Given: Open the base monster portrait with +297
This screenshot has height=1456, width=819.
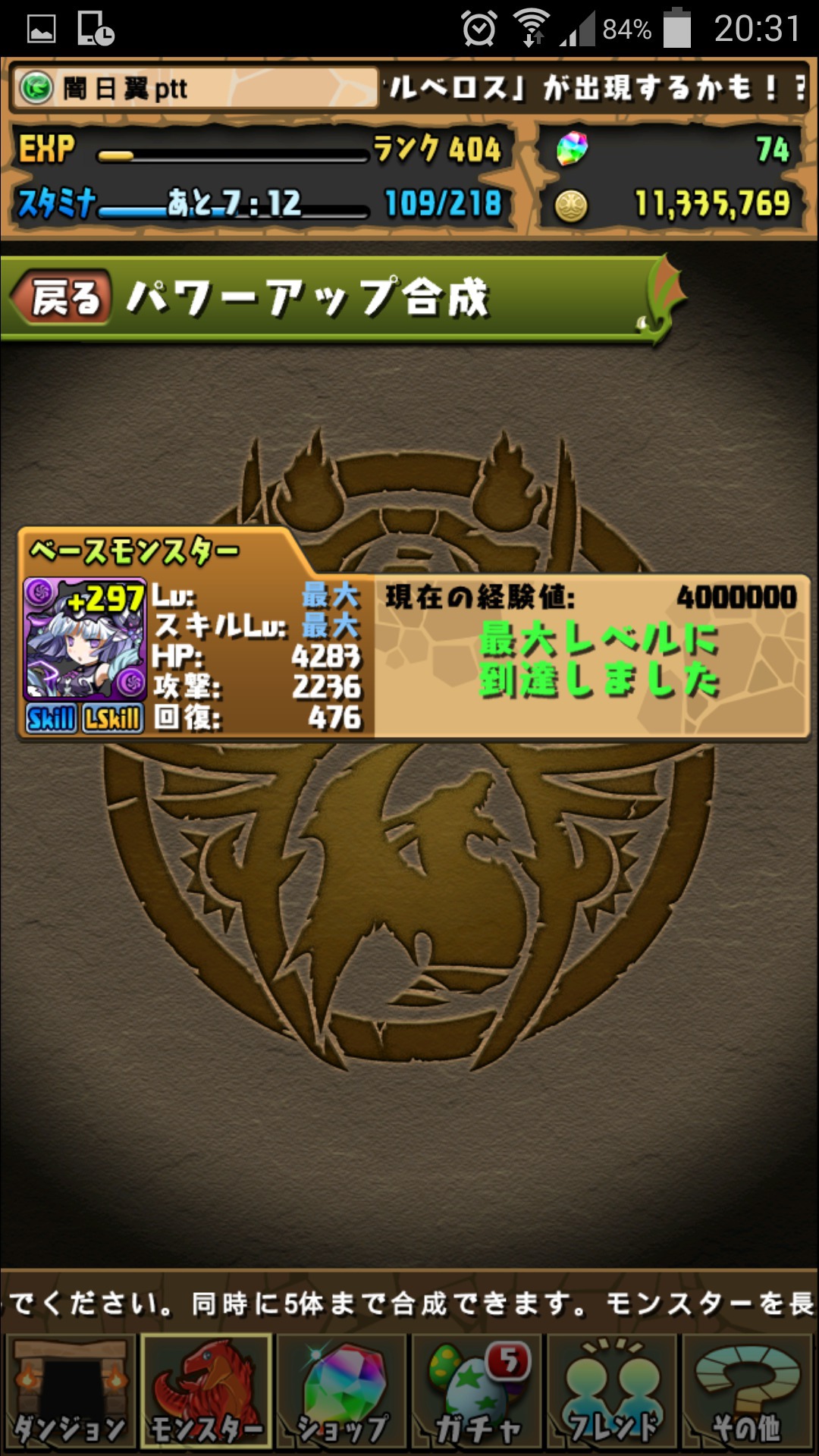Looking at the screenshot, I should click(84, 639).
